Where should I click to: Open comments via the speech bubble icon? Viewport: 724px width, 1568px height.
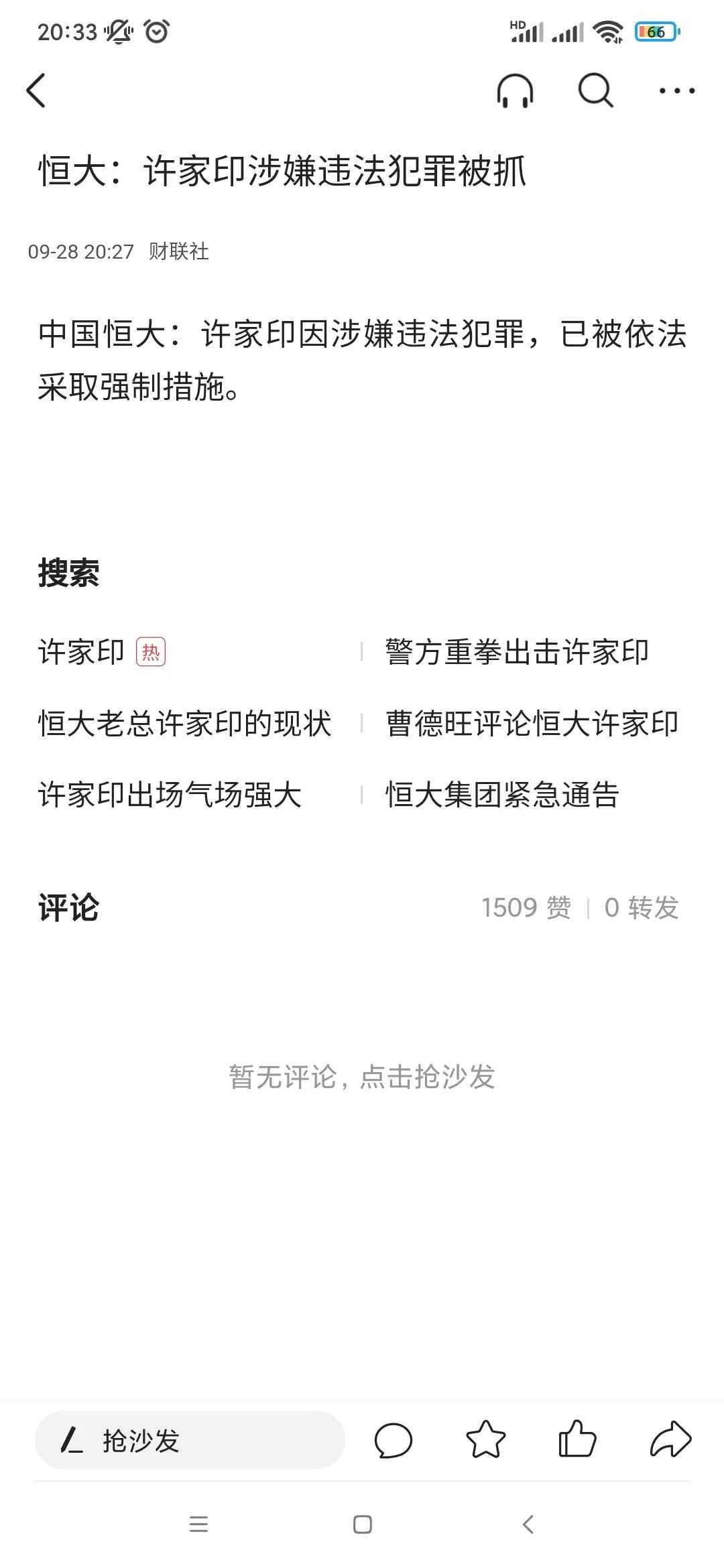393,1440
